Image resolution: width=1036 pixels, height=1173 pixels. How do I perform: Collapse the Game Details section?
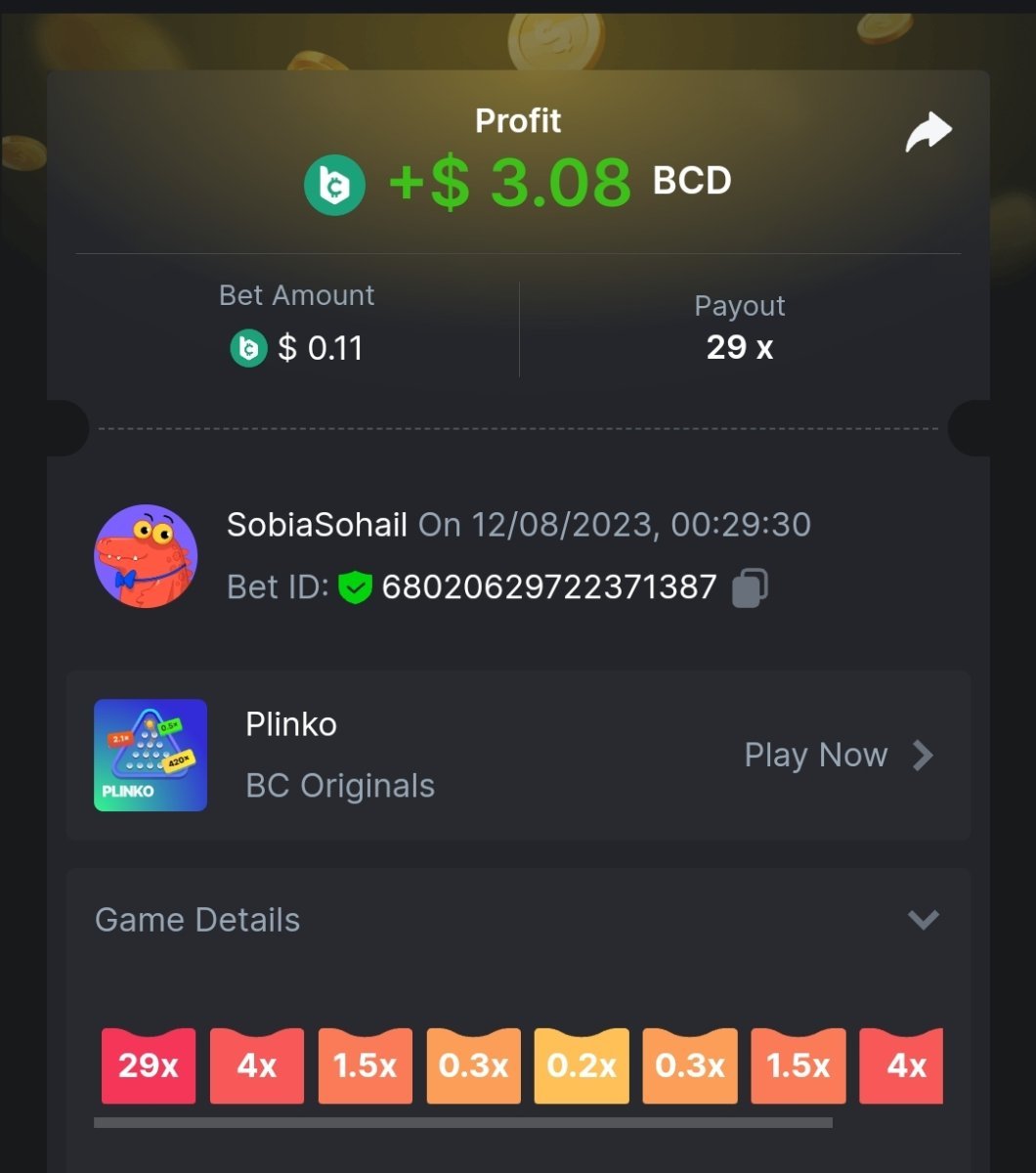point(923,919)
